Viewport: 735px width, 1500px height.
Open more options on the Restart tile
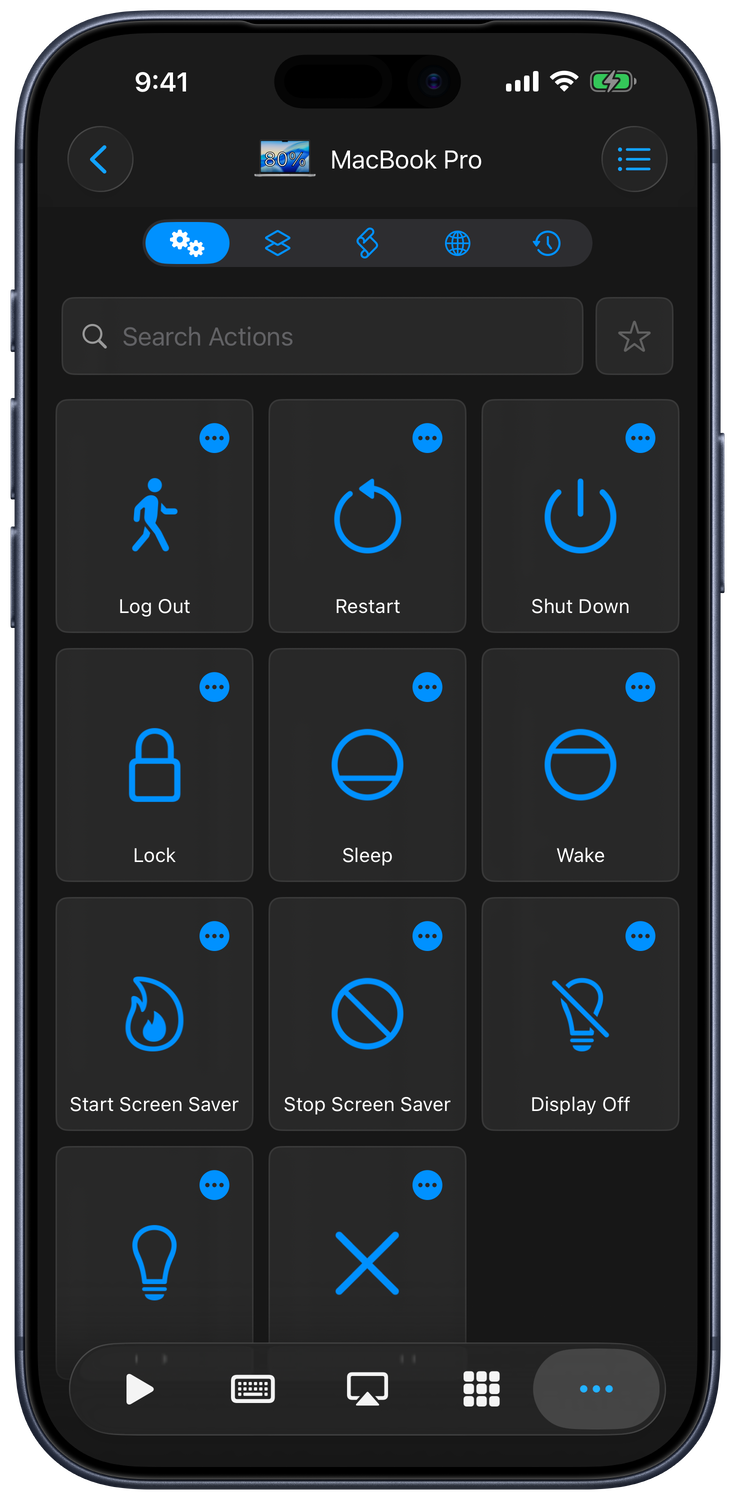[x=427, y=438]
